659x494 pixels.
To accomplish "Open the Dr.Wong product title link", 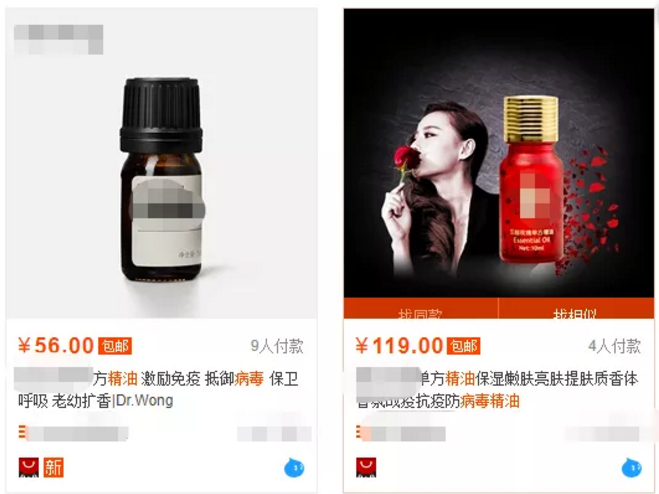I will point(160,390).
